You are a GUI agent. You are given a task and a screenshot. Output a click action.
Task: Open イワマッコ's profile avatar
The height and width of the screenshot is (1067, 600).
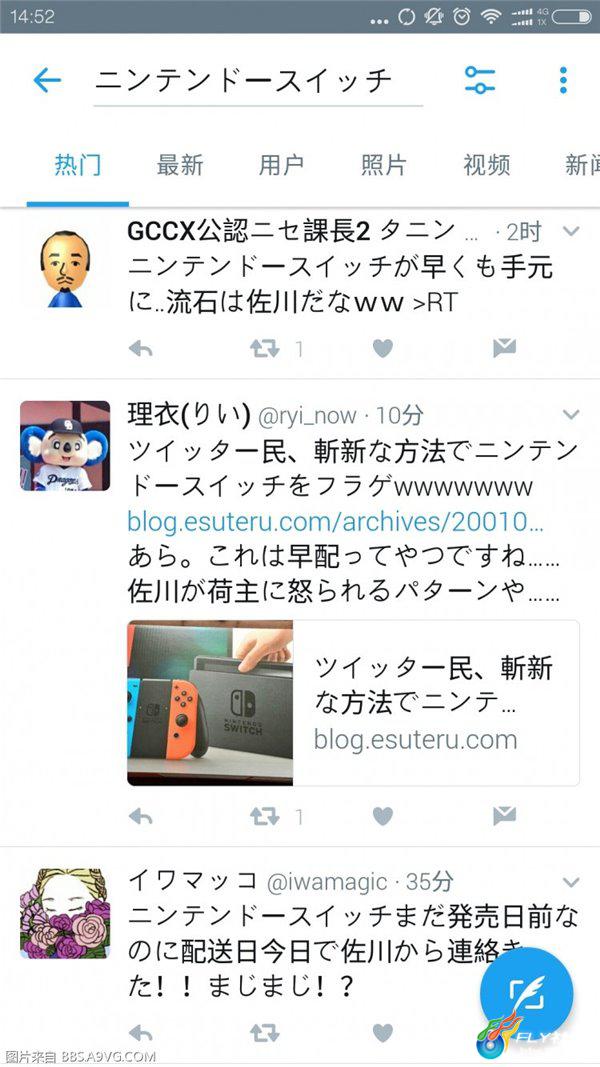point(65,913)
